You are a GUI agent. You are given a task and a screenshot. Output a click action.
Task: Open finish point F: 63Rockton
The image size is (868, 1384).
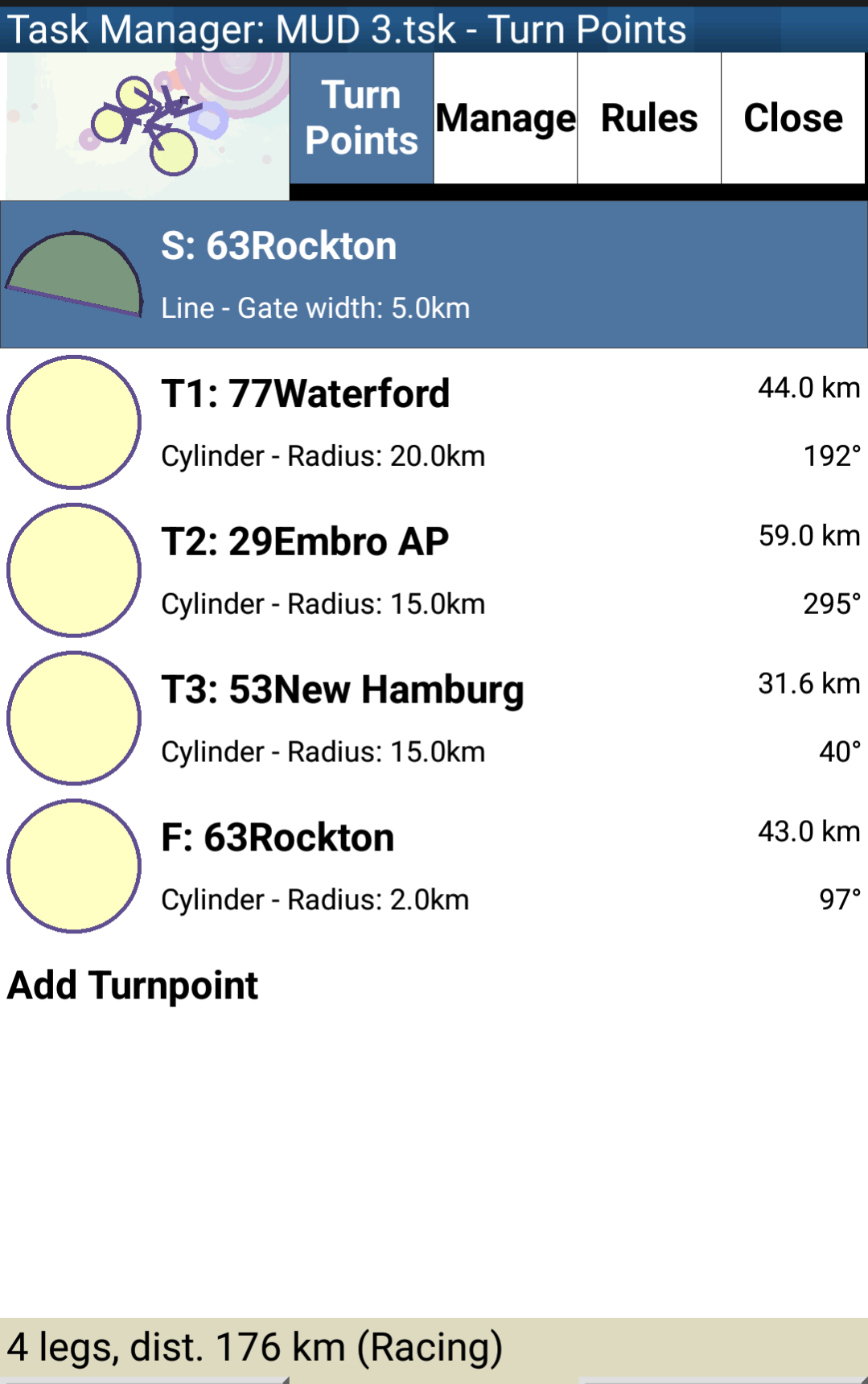coord(434,867)
